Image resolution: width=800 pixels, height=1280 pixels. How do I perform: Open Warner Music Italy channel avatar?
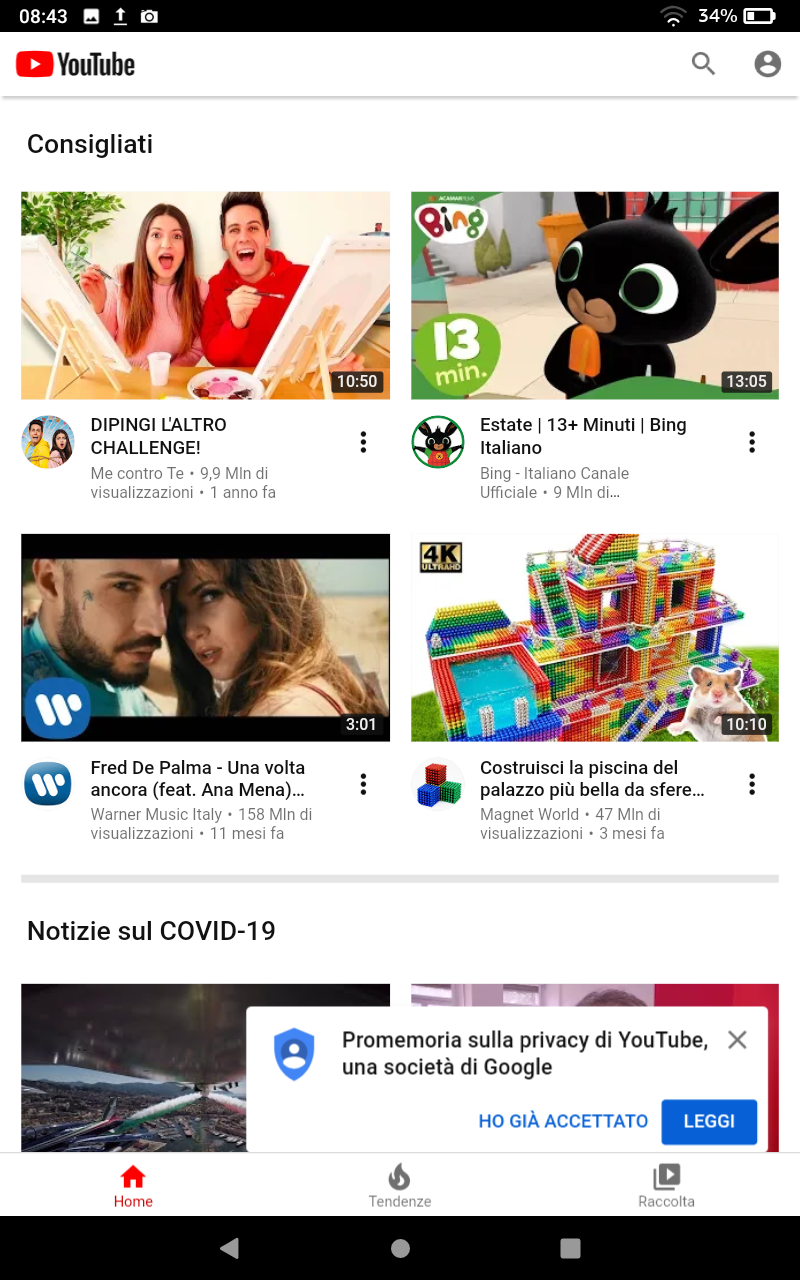pyautogui.click(x=48, y=784)
